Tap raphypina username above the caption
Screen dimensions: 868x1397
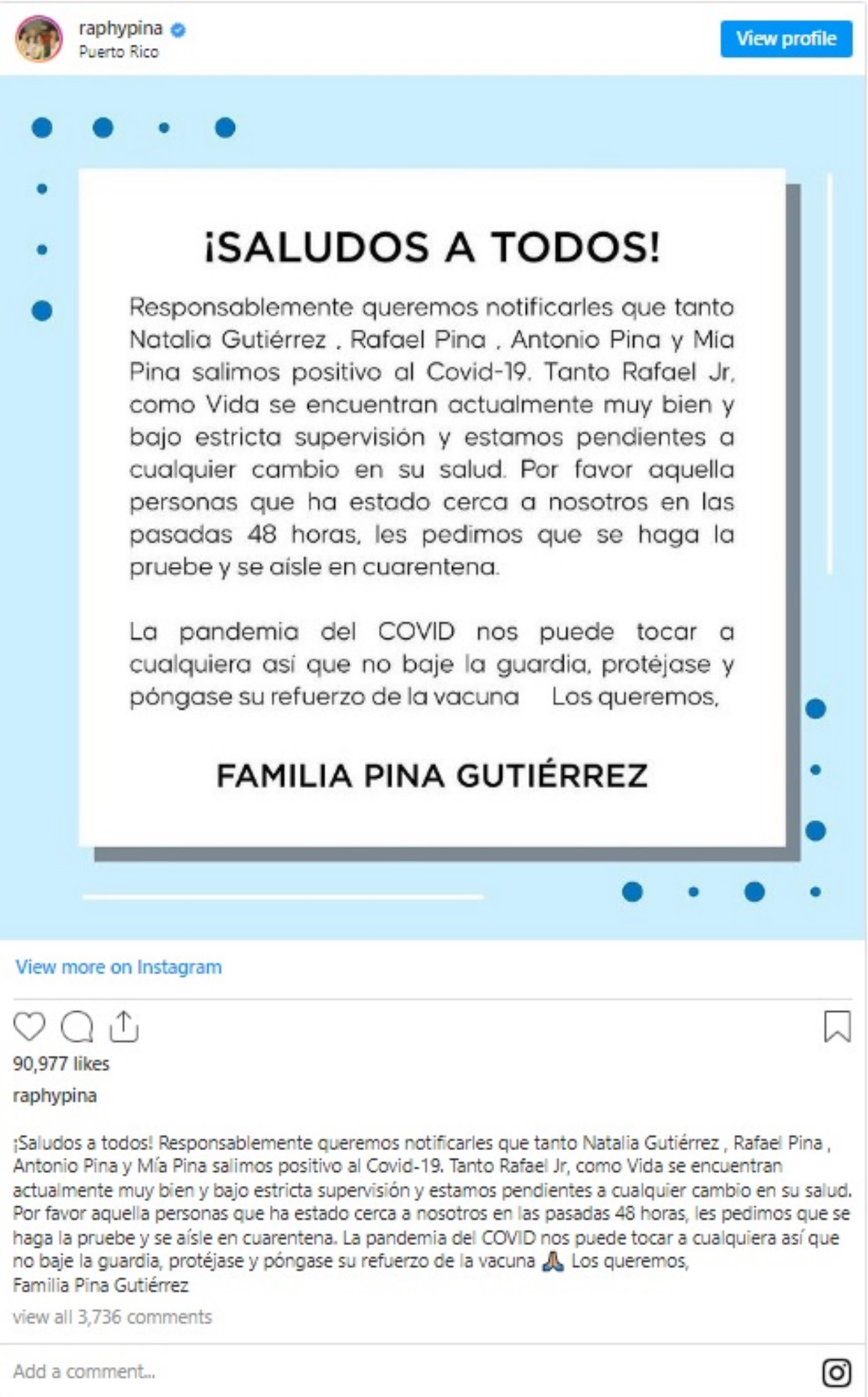click(x=55, y=1095)
